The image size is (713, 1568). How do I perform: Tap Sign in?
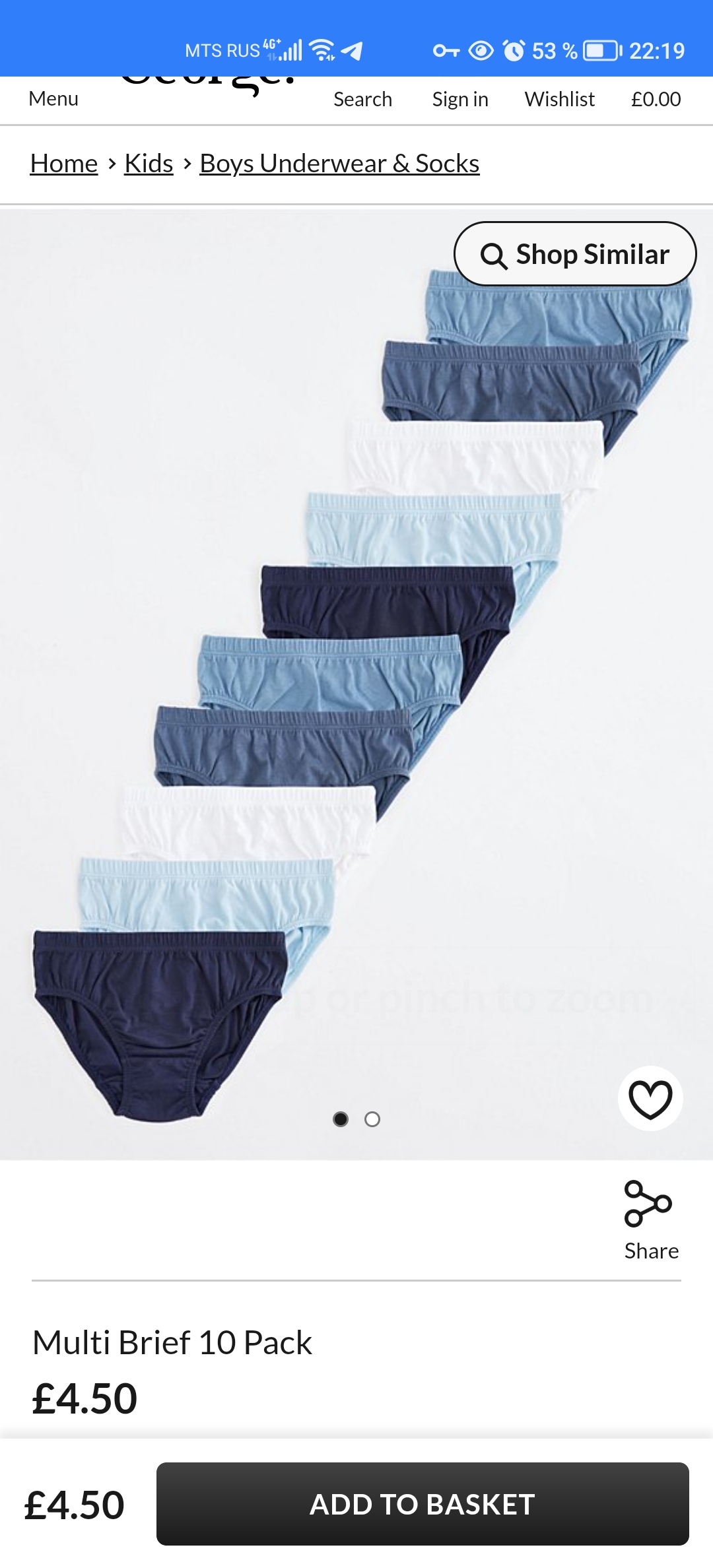460,99
